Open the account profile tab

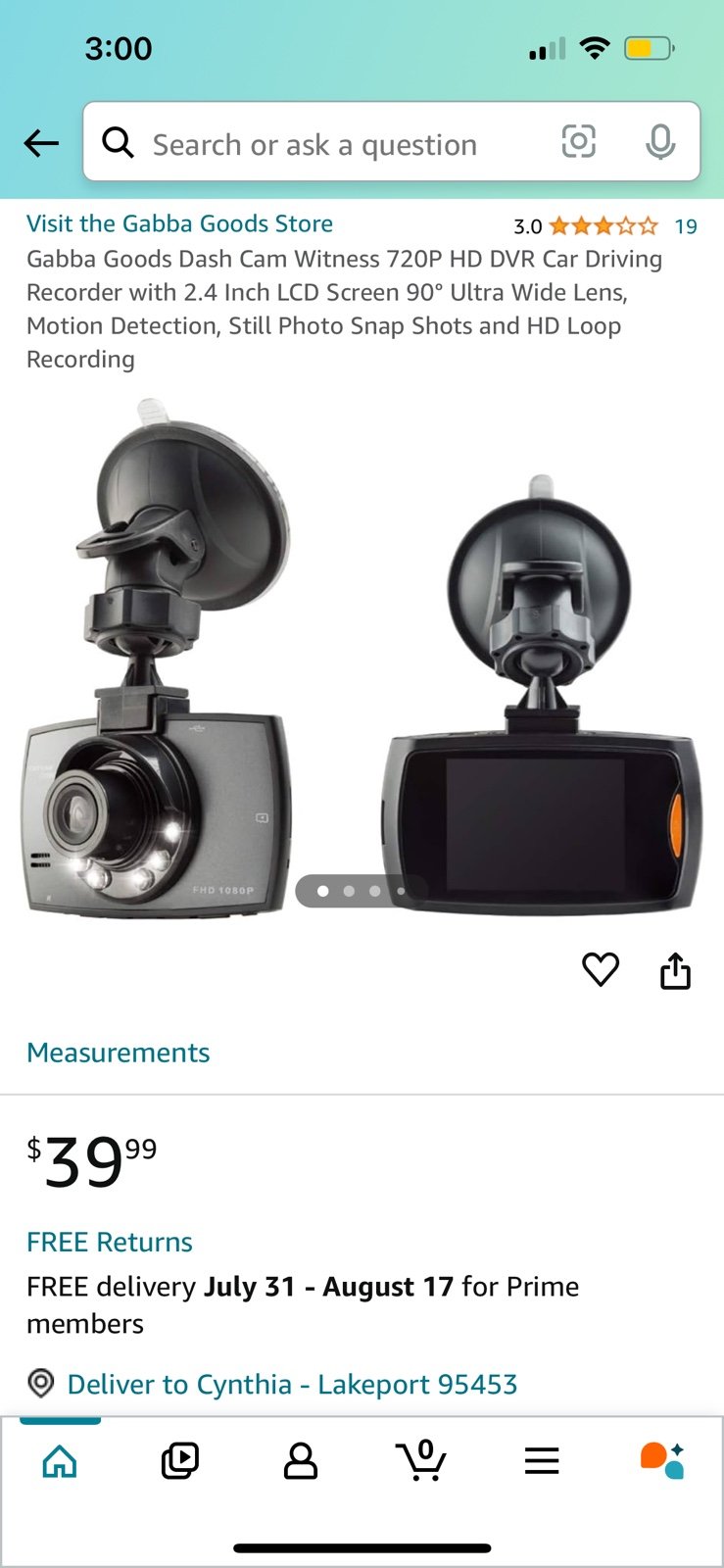point(301,1461)
